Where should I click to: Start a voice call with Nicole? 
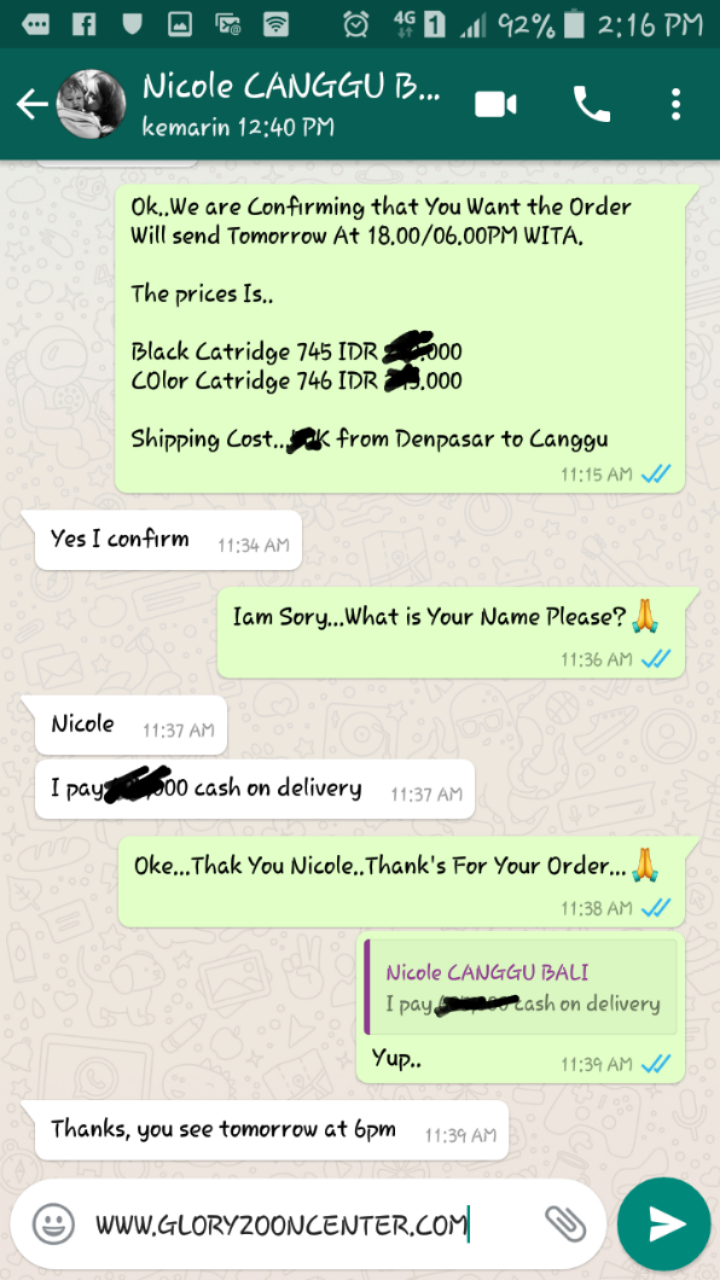[x=591, y=104]
